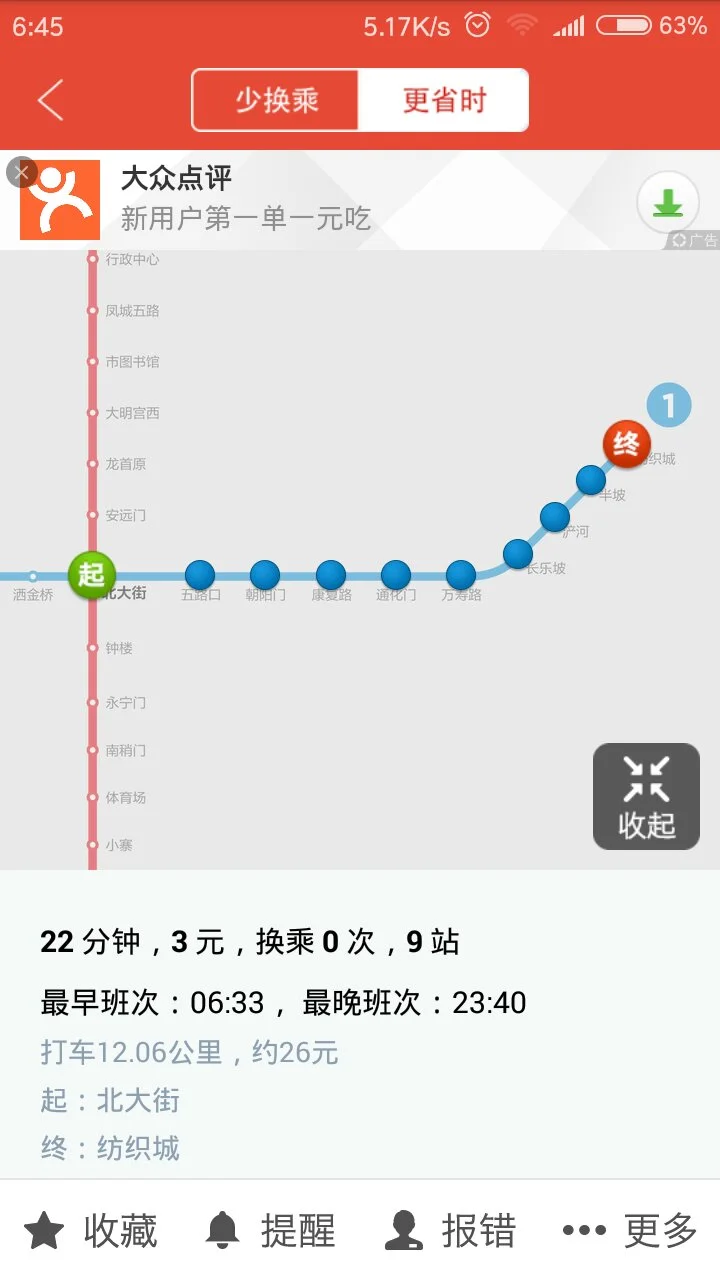Image resolution: width=720 pixels, height=1280 pixels.
Task: Tap the Line 1 badge on the map
Action: (x=667, y=404)
